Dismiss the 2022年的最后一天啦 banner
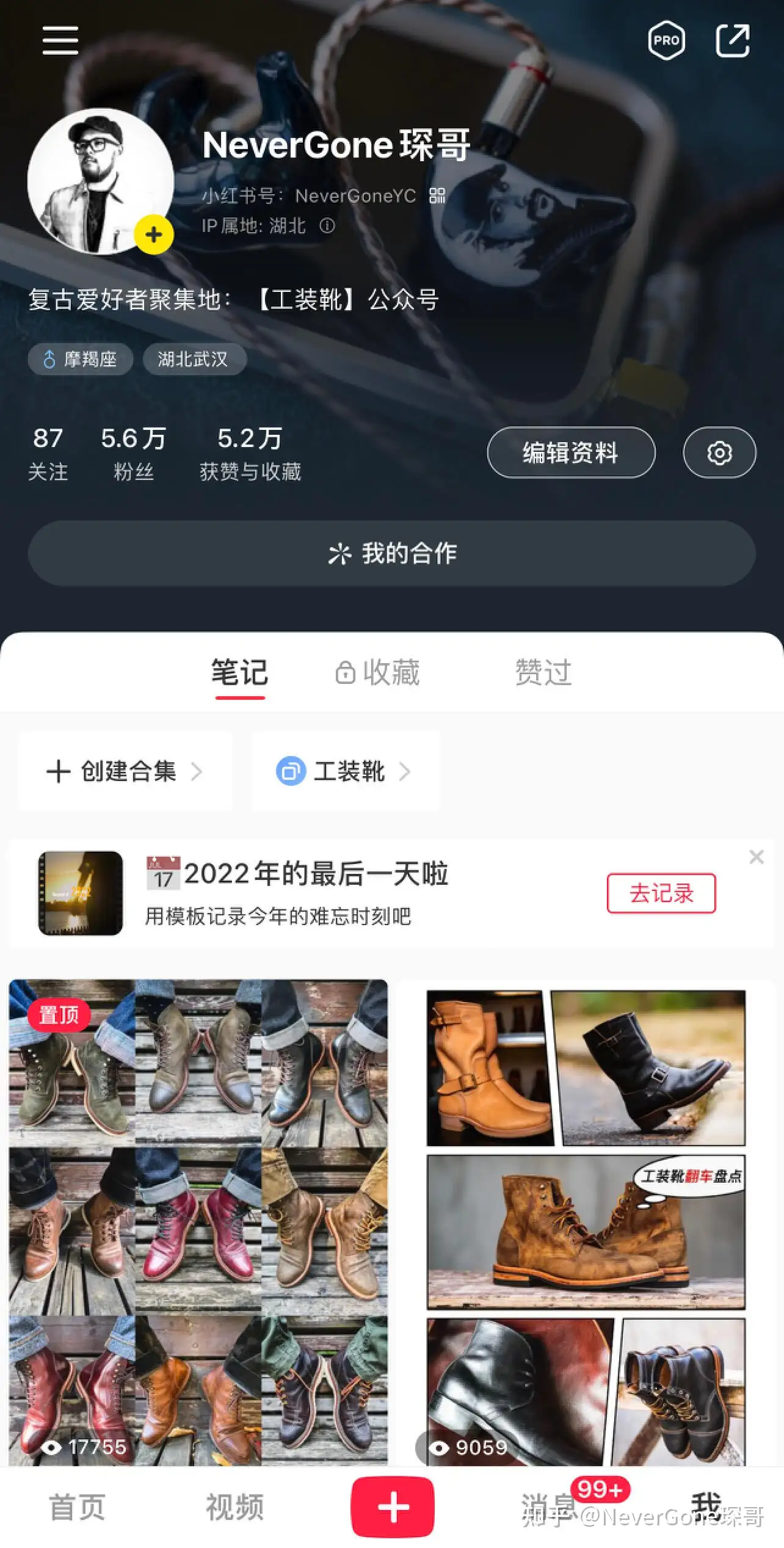This screenshot has height=1548, width=784. click(x=757, y=857)
